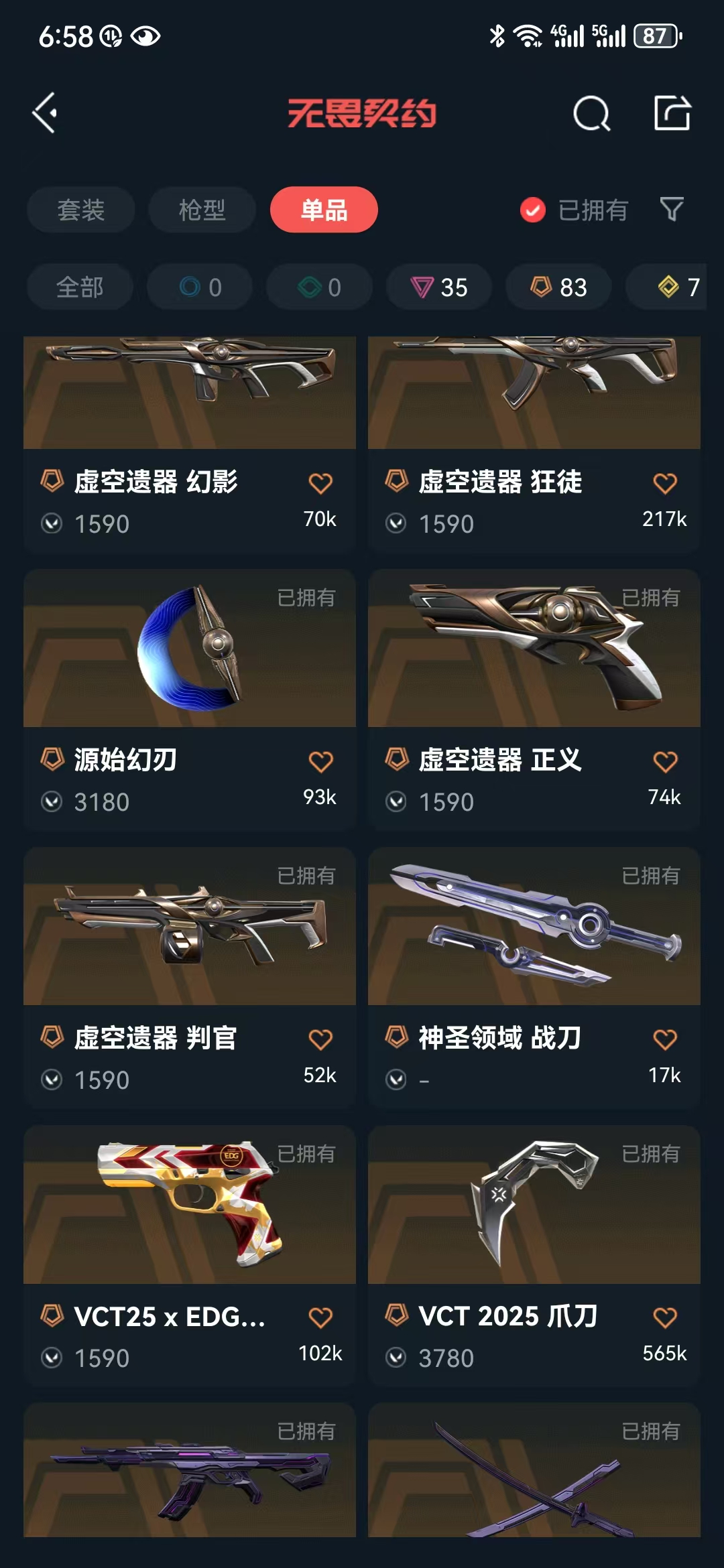The height and width of the screenshot is (1568, 724).
Task: Open the filter funnel options
Action: click(671, 209)
